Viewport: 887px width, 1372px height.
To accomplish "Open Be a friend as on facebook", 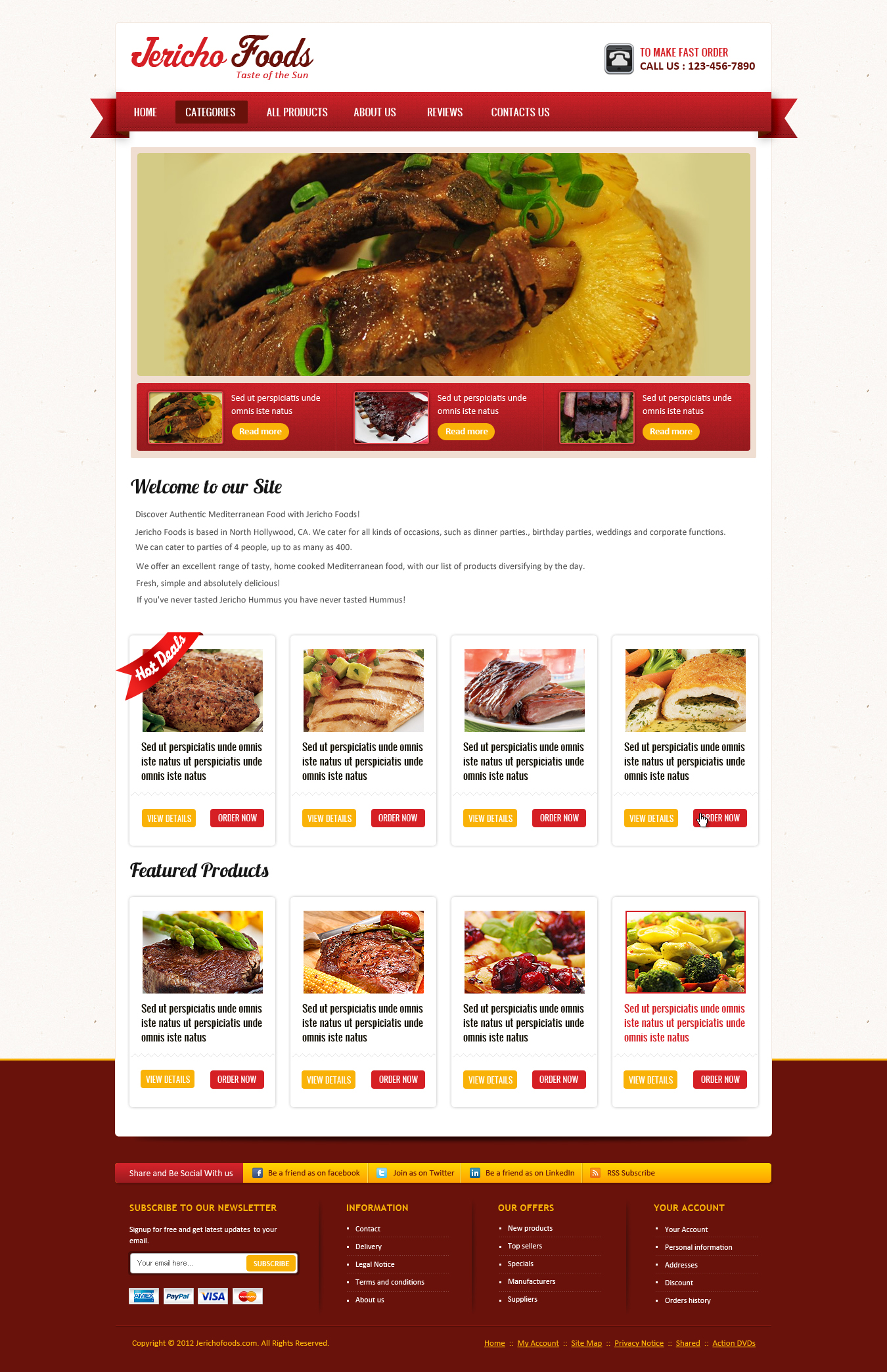I will click(313, 1173).
